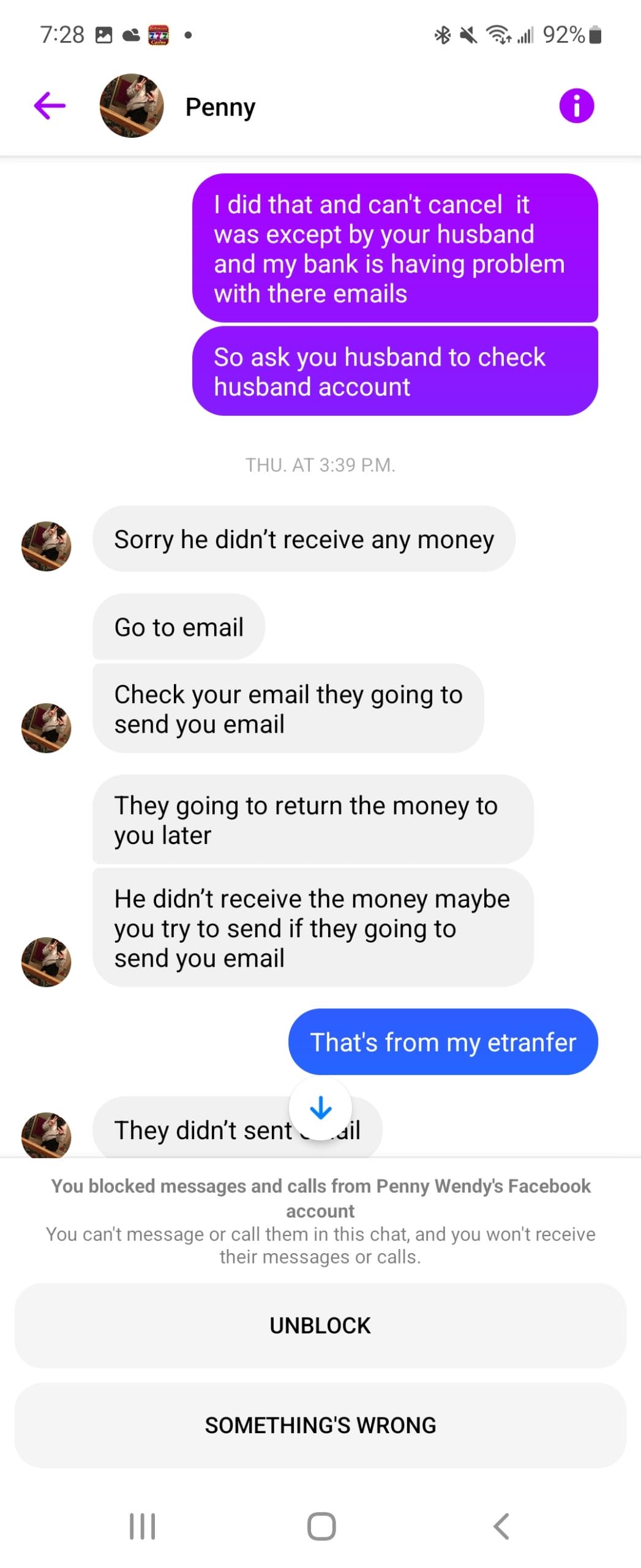Tap the UNBLOCK button
Screen dimensions: 641x1568
(320, 1325)
